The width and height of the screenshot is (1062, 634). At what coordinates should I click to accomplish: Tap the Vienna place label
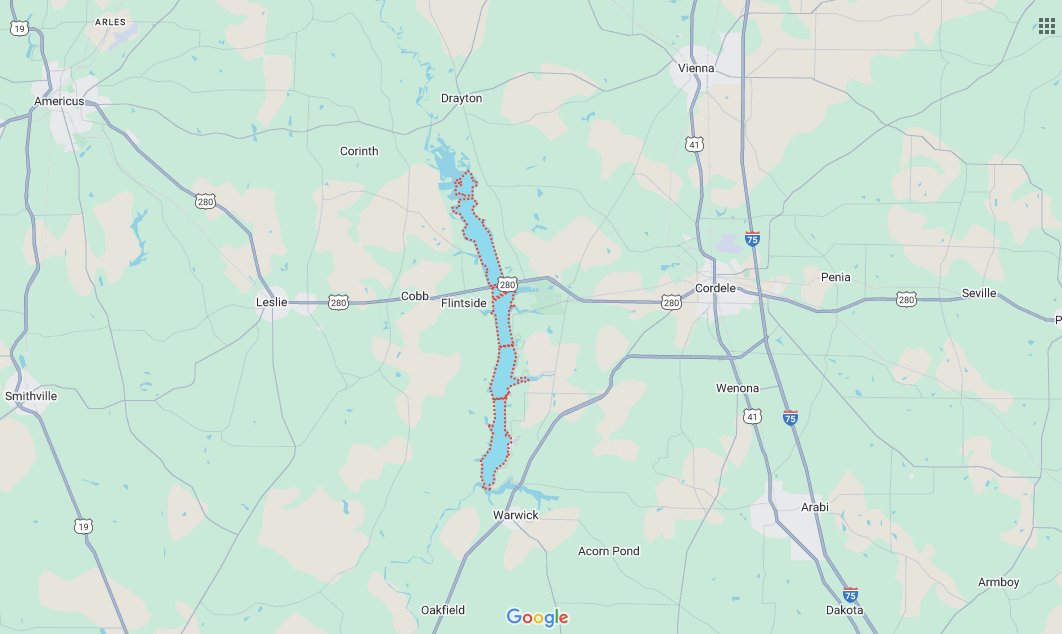[x=696, y=68]
